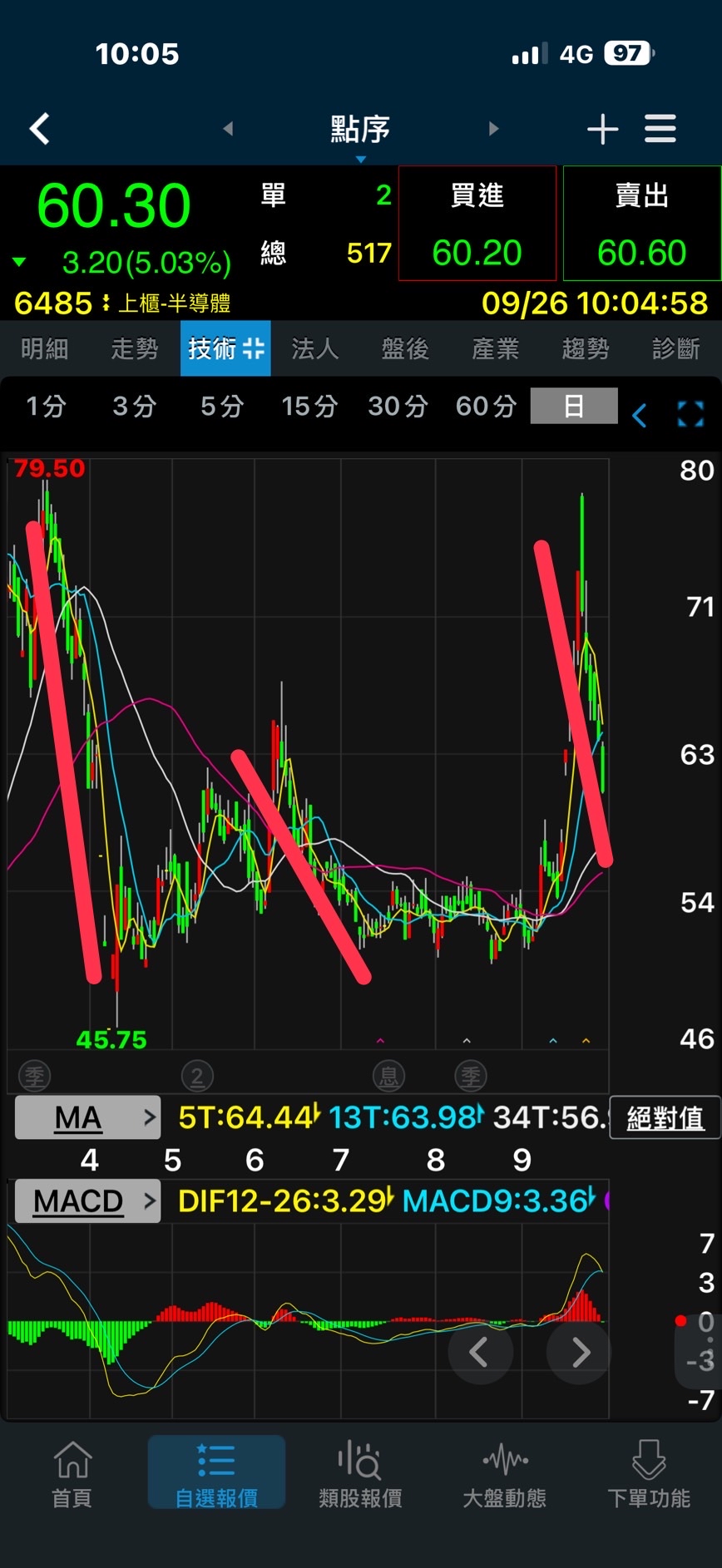Switch to the 走勢 tab
722x1568 pixels.
pyautogui.click(x=134, y=348)
